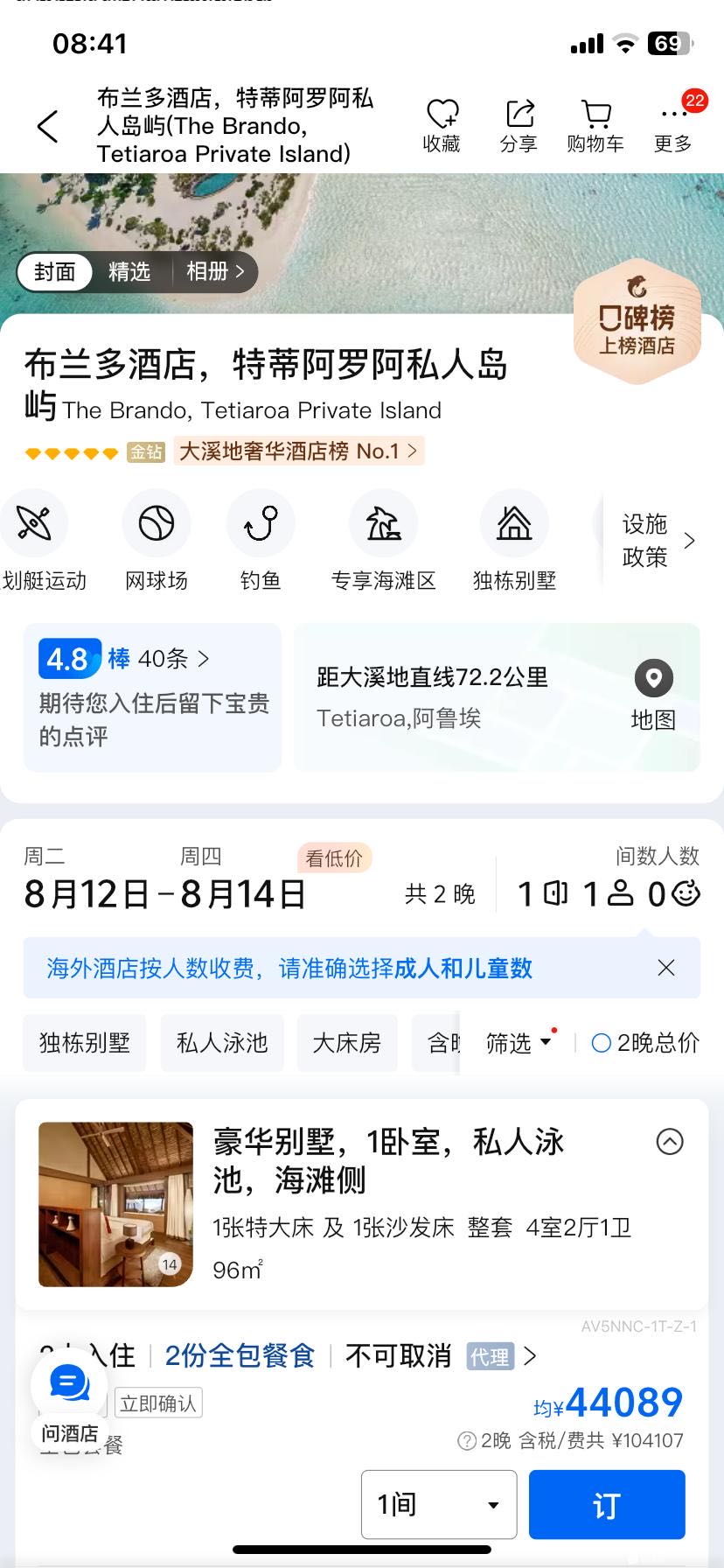
Task: Go back with the arrow
Action: tap(48, 126)
